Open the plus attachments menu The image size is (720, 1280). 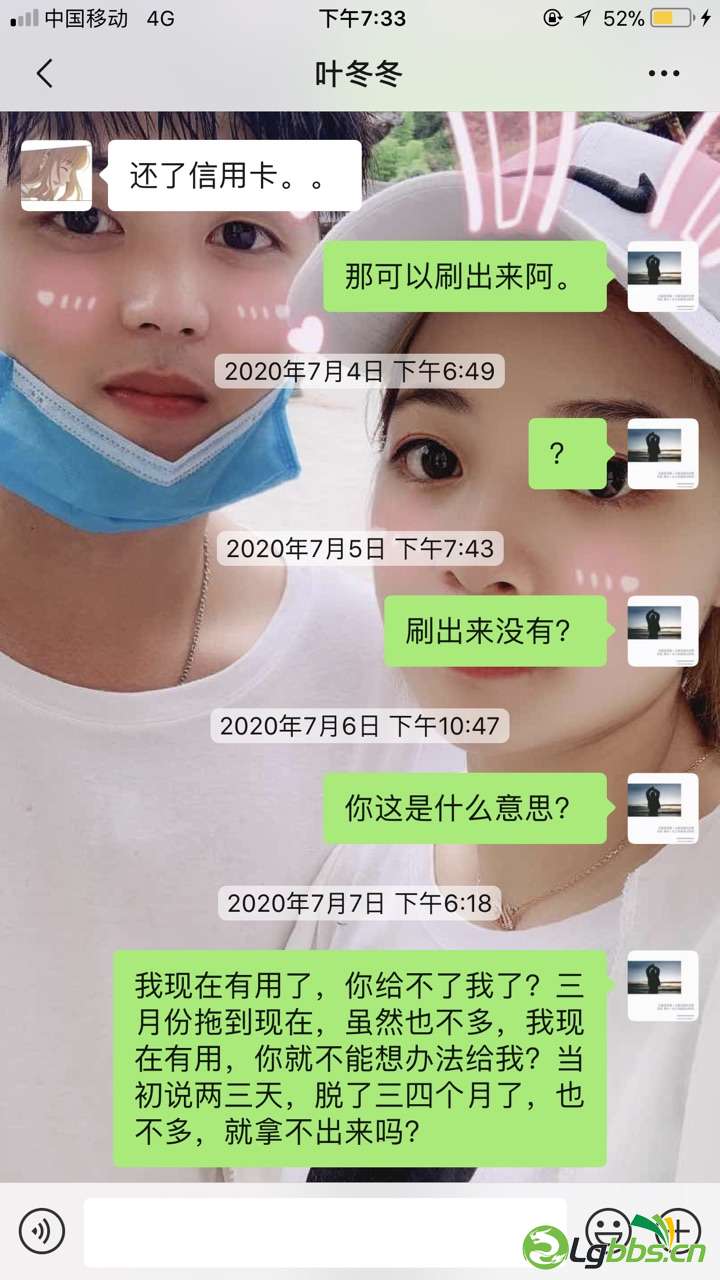679,1229
